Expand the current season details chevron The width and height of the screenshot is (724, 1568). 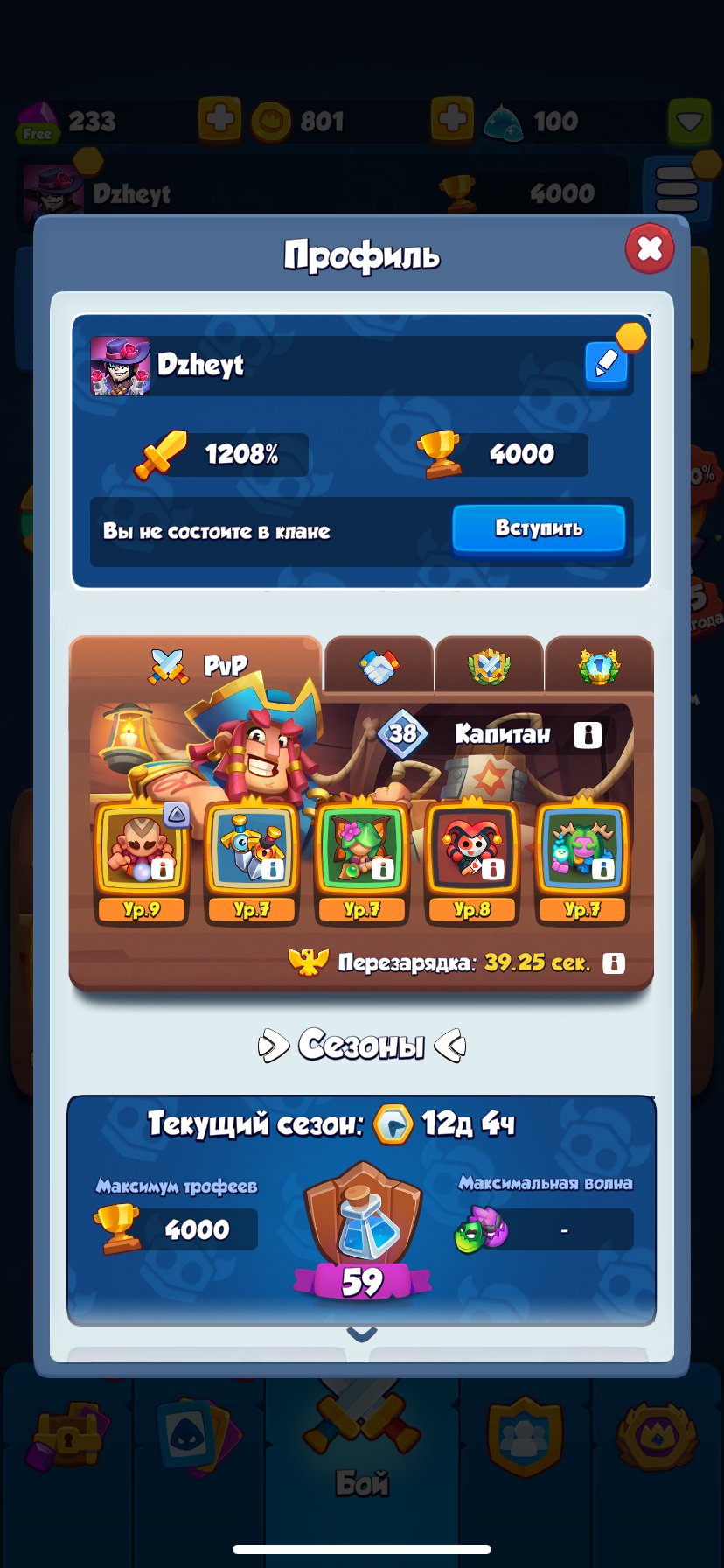coord(362,1334)
